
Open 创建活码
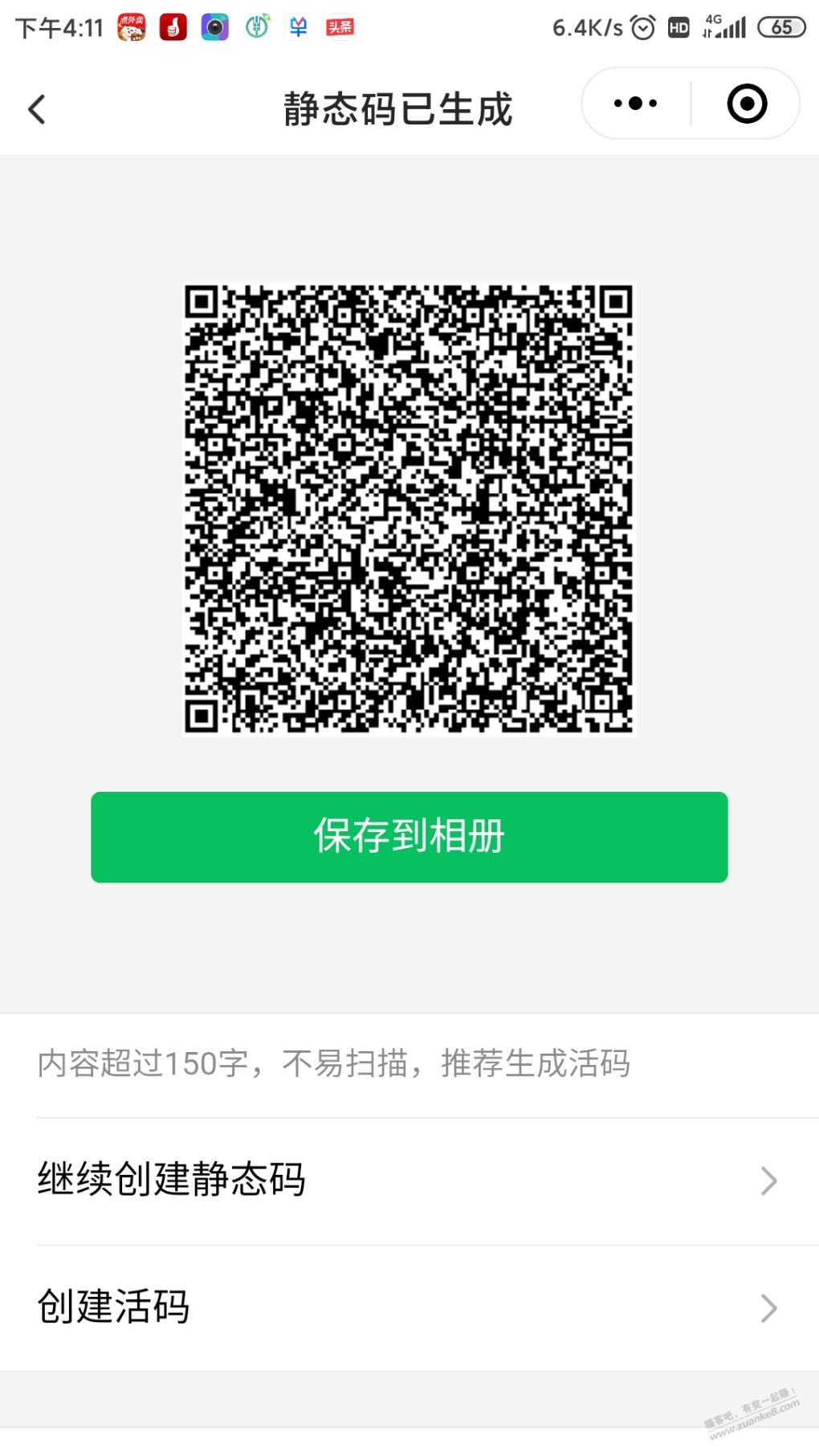click(409, 1307)
